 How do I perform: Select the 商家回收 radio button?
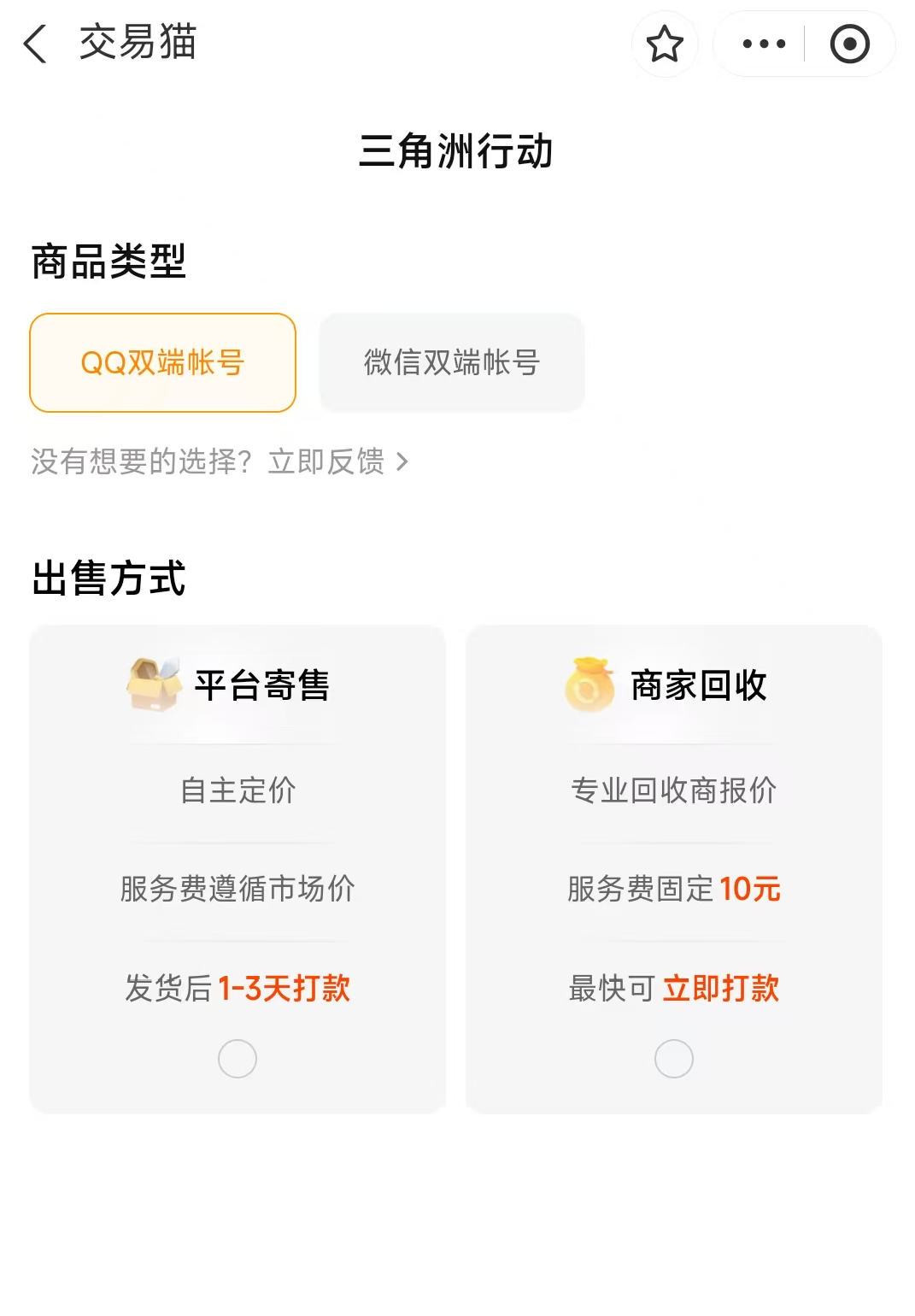(x=673, y=1059)
